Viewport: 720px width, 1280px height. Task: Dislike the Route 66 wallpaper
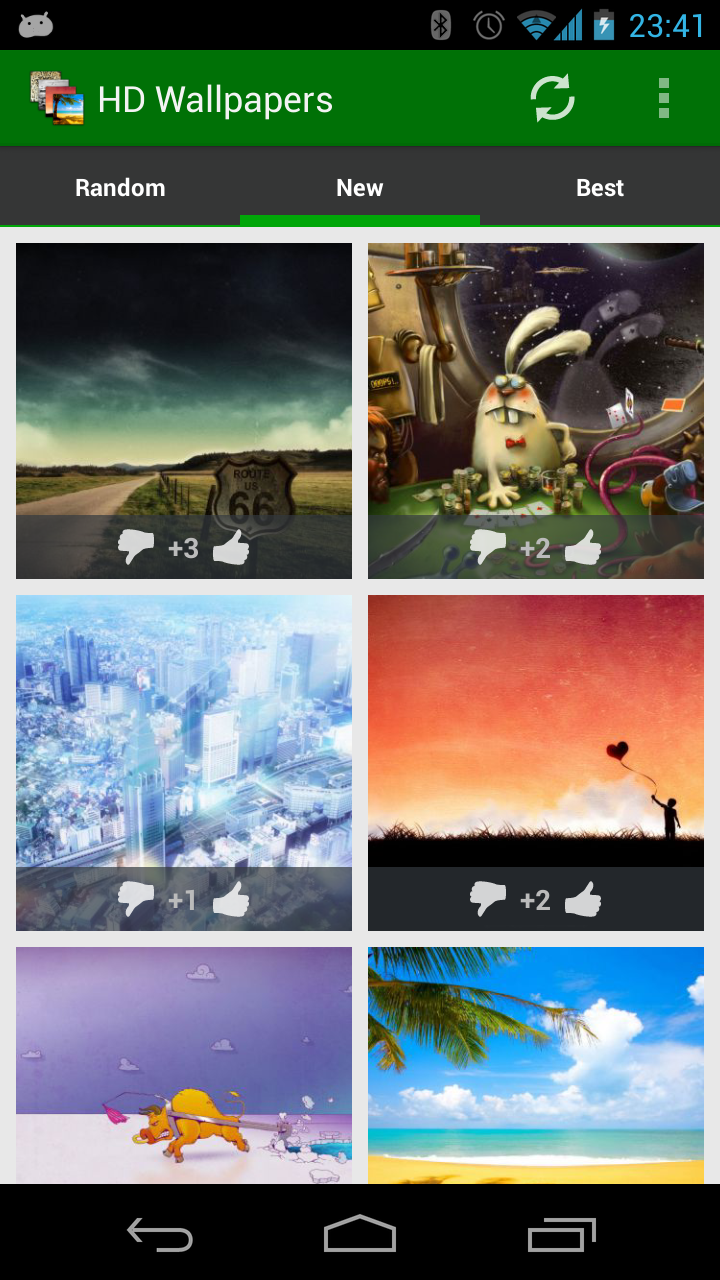point(135,546)
